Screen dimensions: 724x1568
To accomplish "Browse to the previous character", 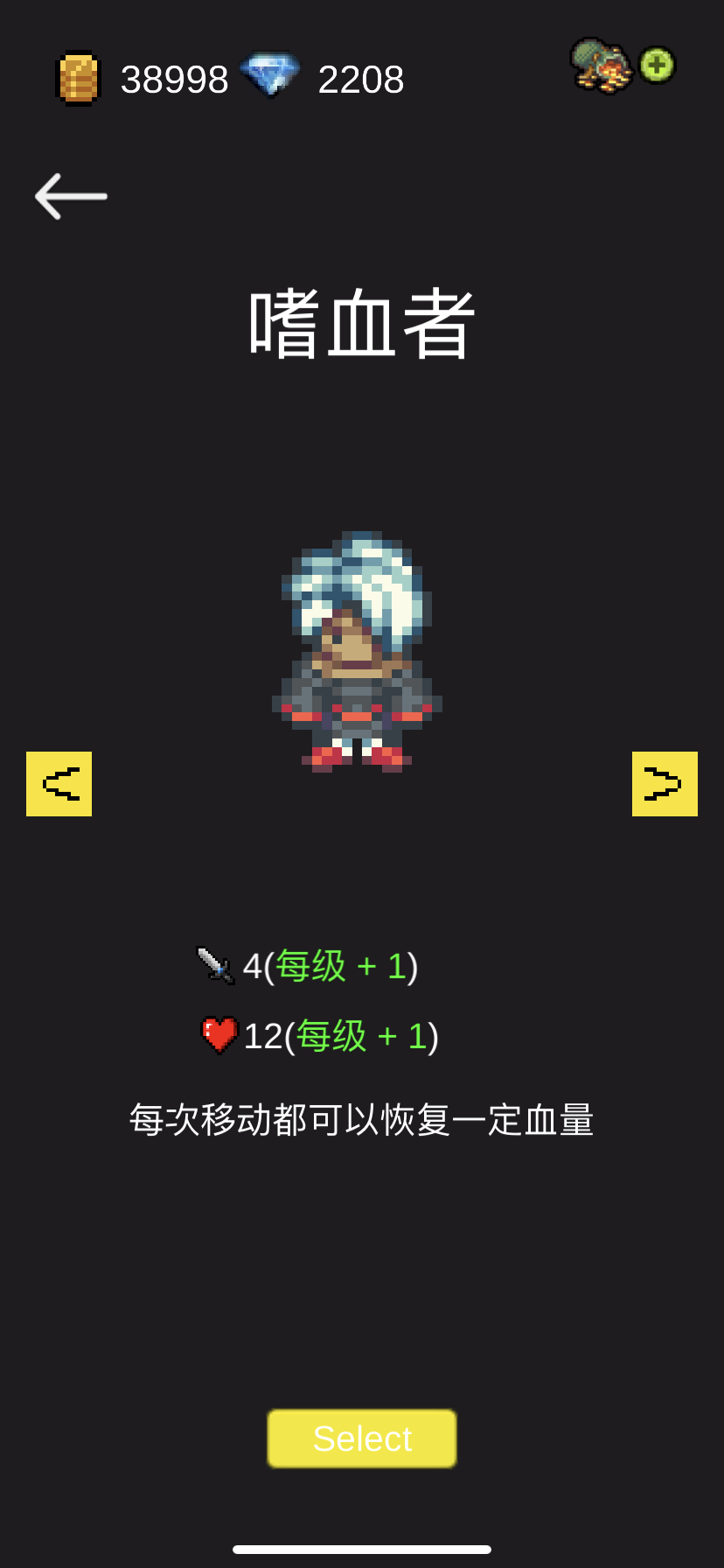I will tap(59, 784).
